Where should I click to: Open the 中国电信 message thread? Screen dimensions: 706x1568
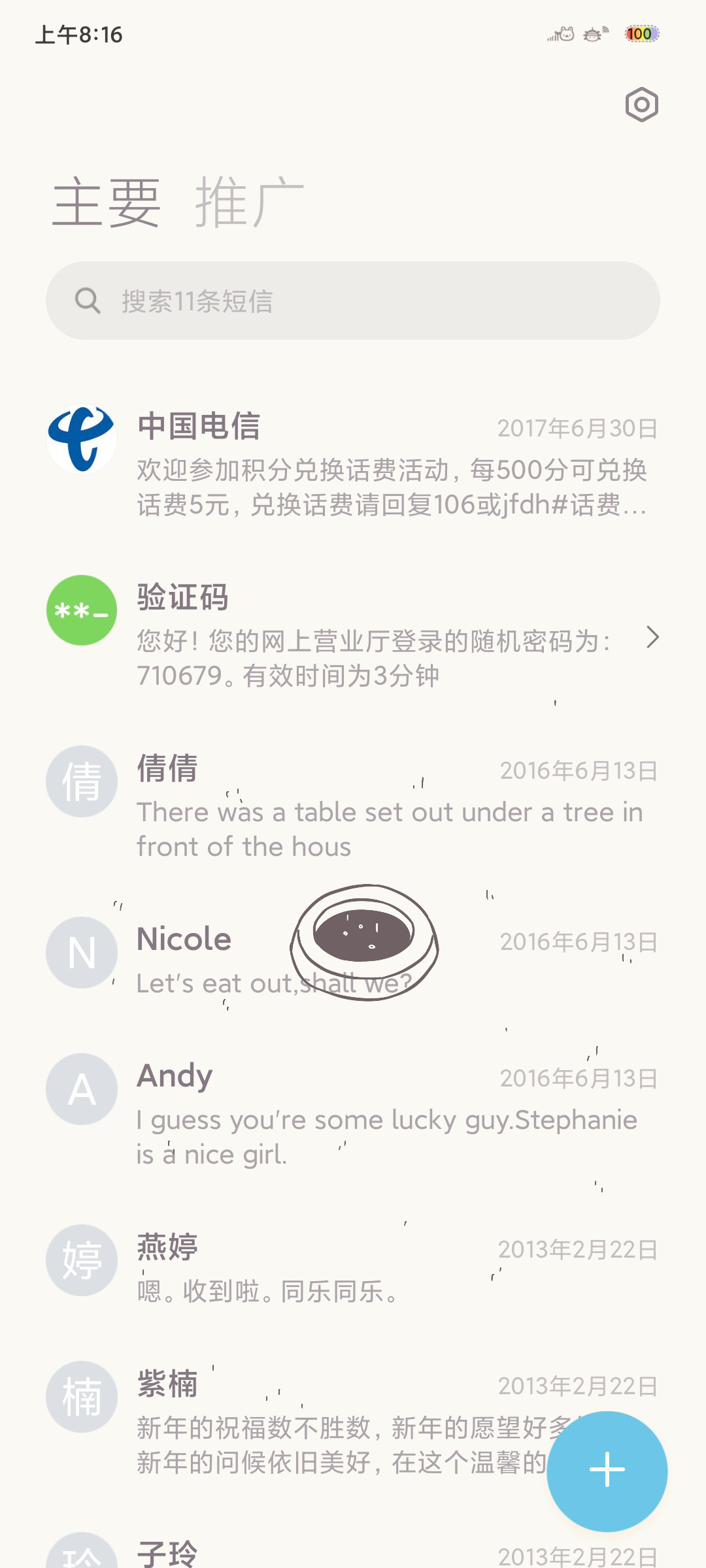[353, 464]
